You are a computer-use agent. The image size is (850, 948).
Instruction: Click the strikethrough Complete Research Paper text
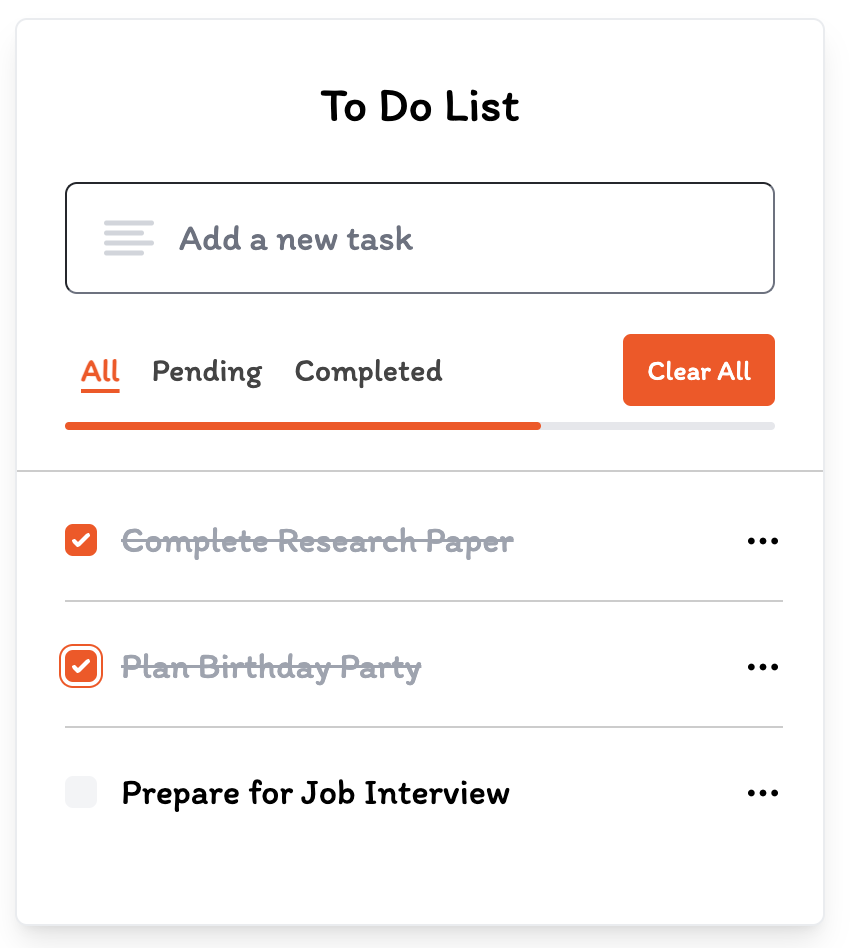pyautogui.click(x=317, y=541)
